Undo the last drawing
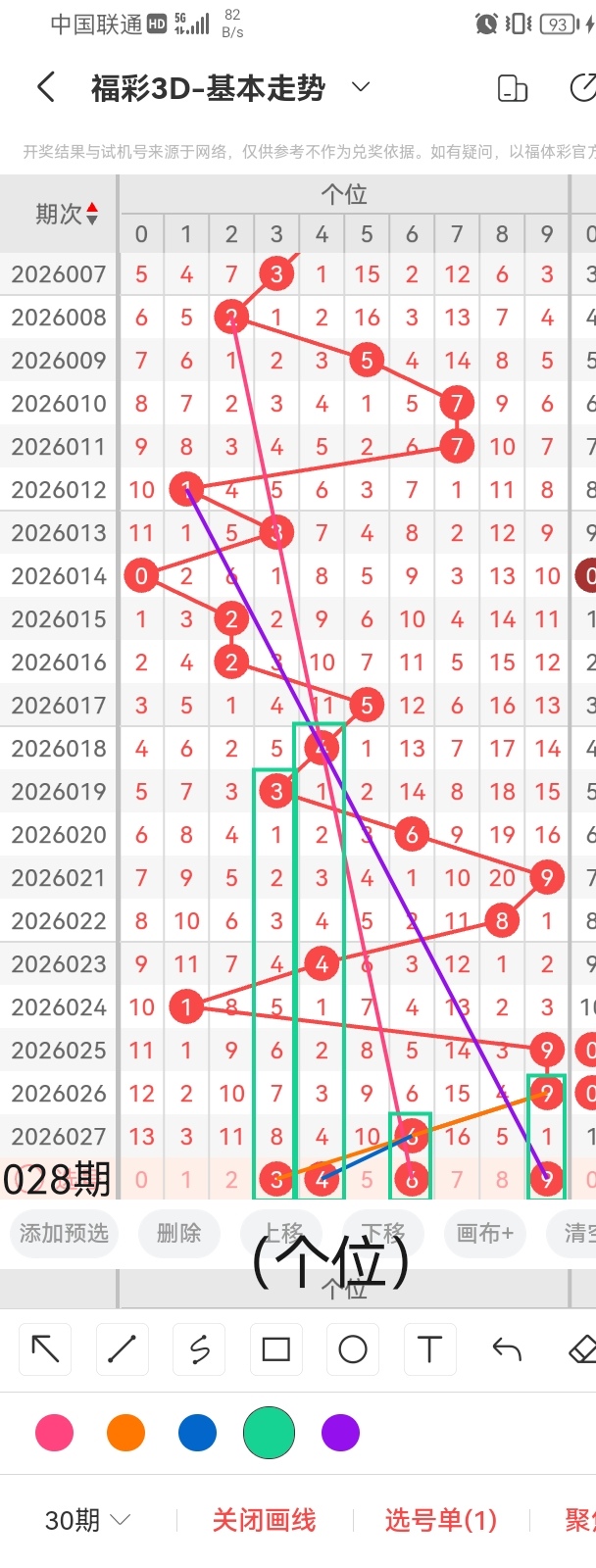The image size is (596, 1568). pos(507,1349)
